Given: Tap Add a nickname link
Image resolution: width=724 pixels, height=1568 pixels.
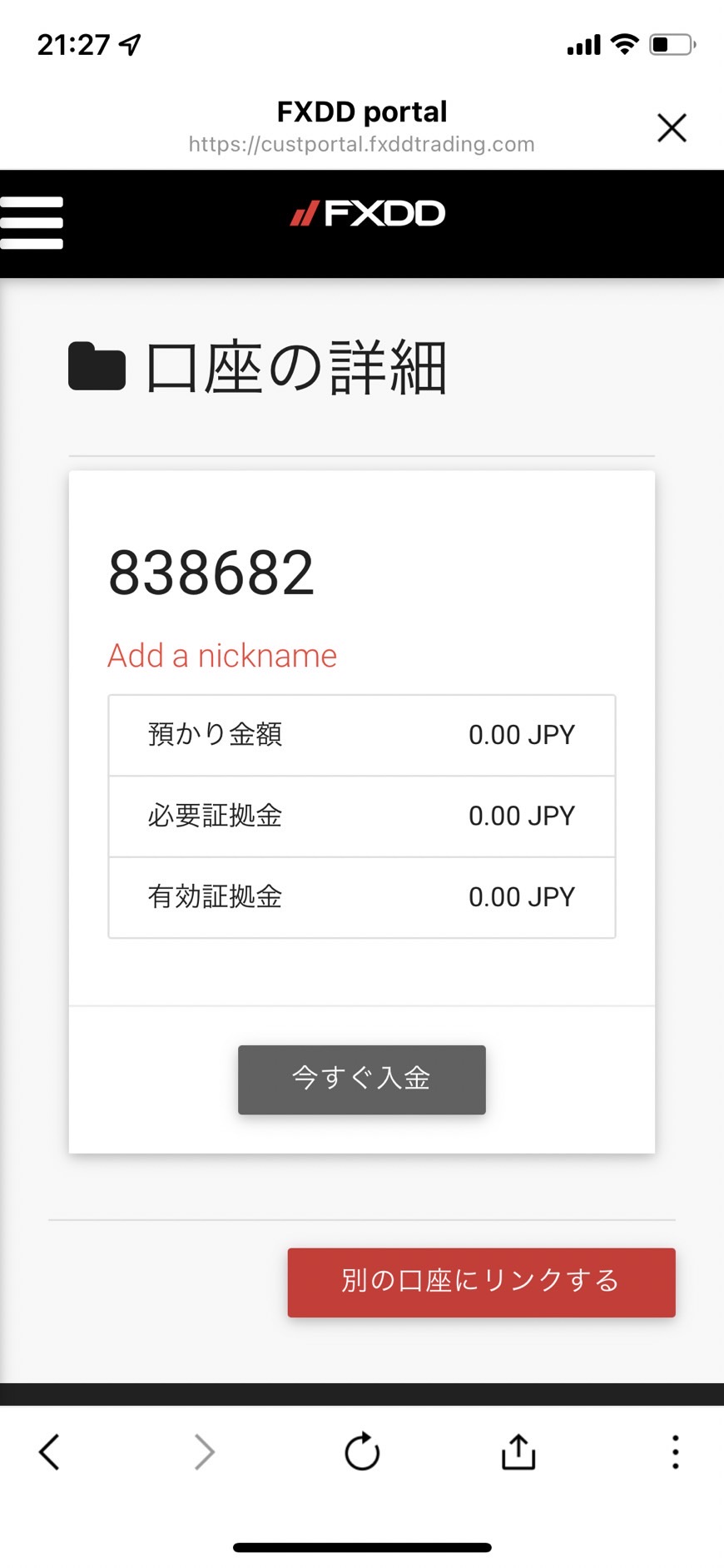Looking at the screenshot, I should 222,656.
